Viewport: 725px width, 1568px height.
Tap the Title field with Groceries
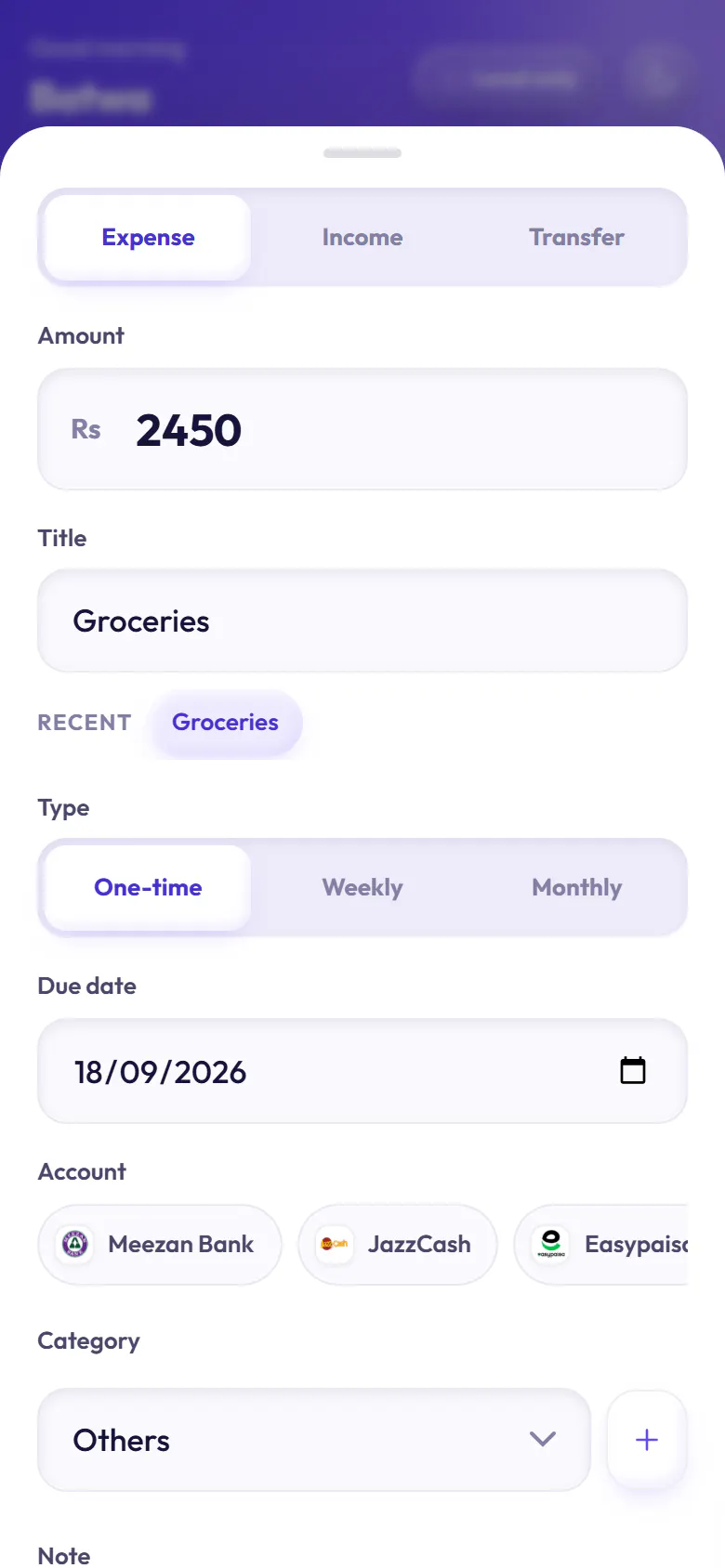click(362, 621)
